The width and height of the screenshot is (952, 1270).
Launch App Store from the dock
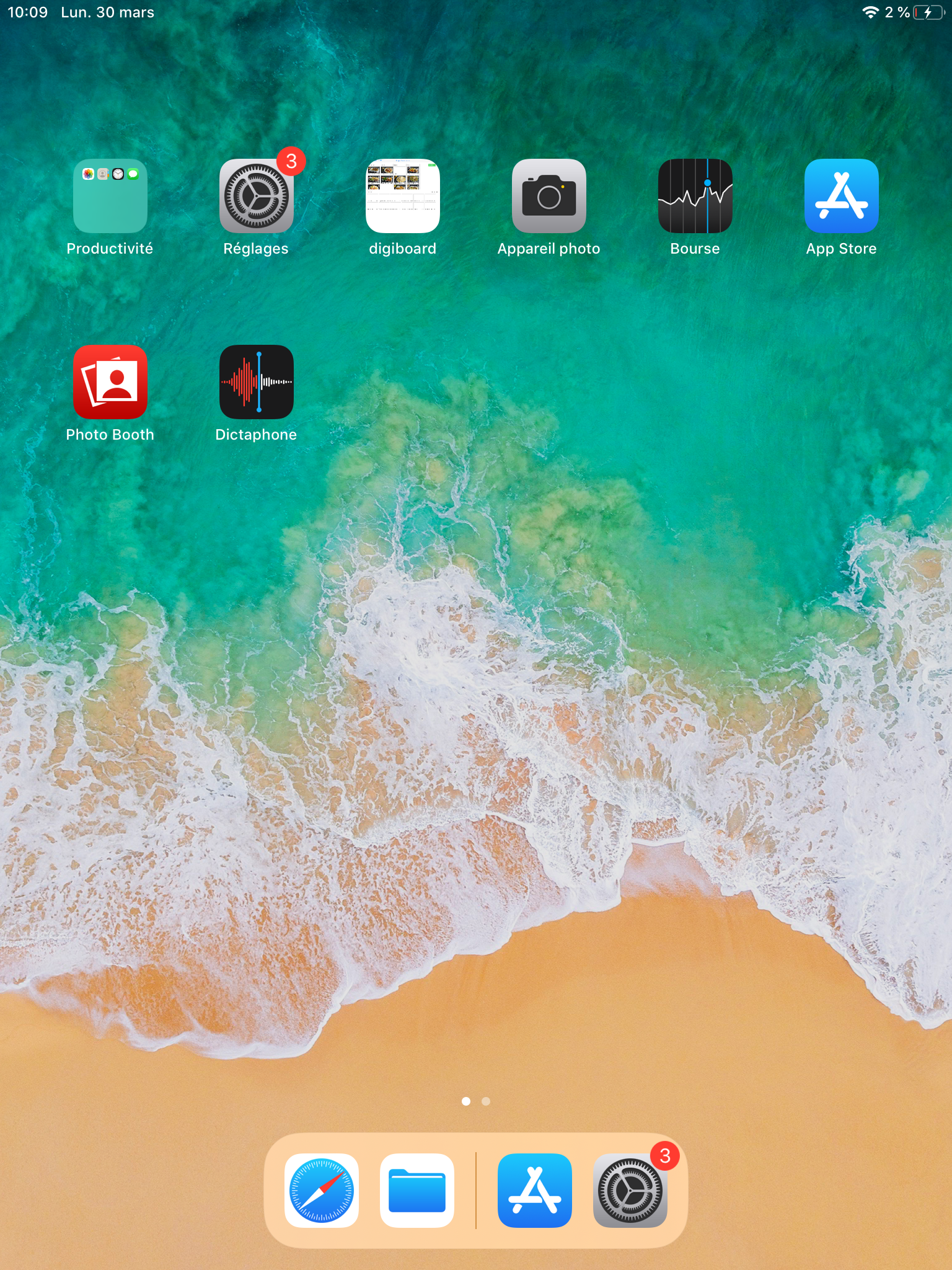534,1190
